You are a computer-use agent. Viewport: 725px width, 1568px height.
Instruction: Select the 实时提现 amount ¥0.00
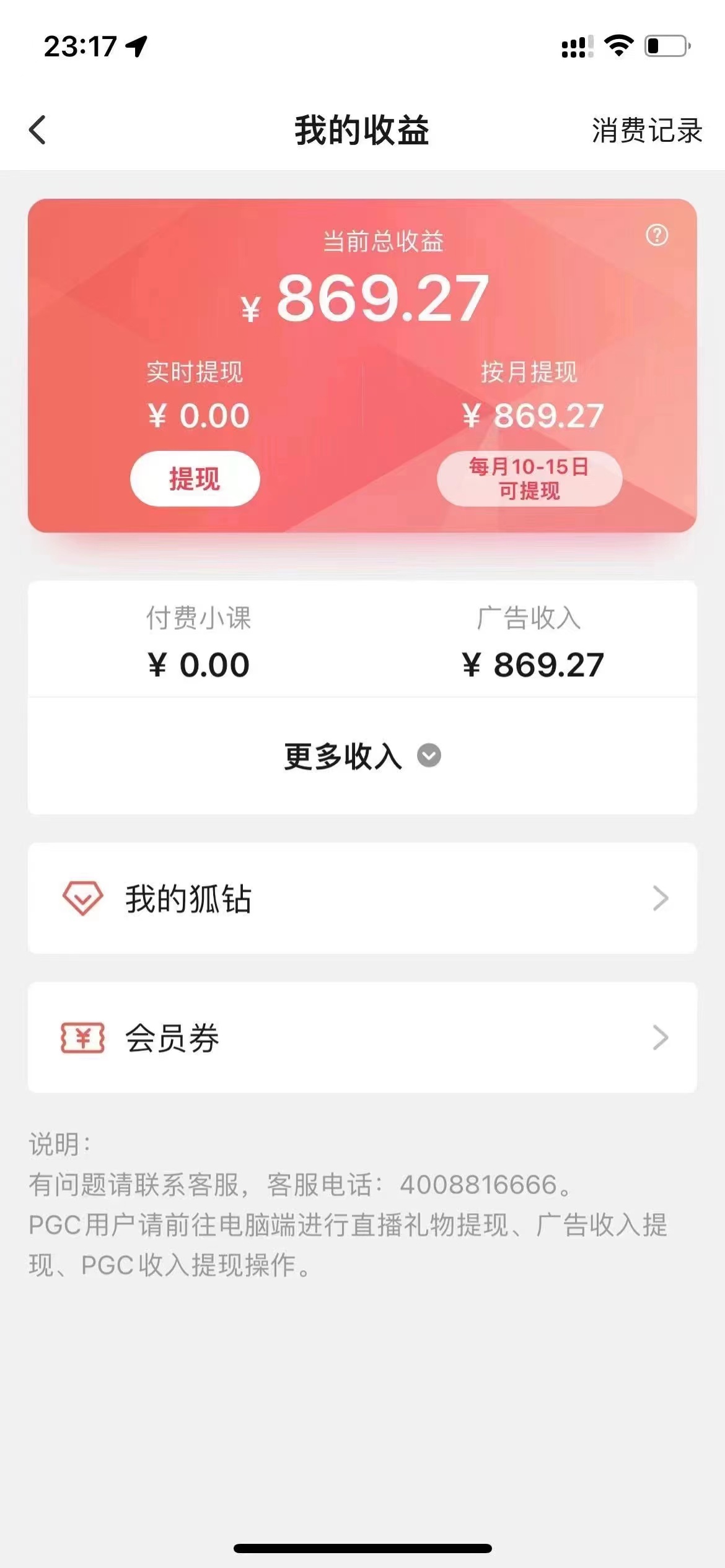click(195, 415)
